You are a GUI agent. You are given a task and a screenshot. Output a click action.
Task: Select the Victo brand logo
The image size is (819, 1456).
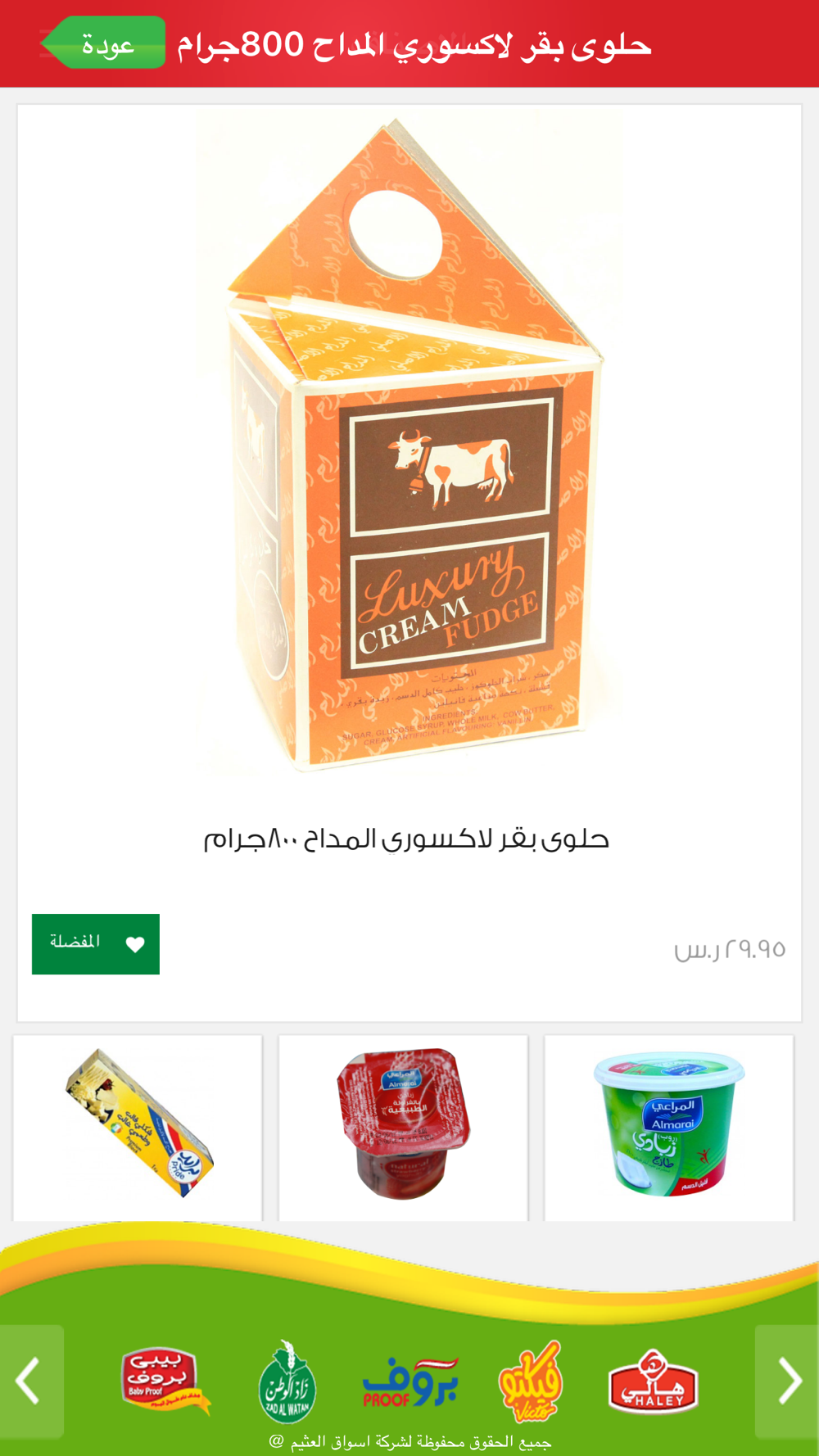531,1381
